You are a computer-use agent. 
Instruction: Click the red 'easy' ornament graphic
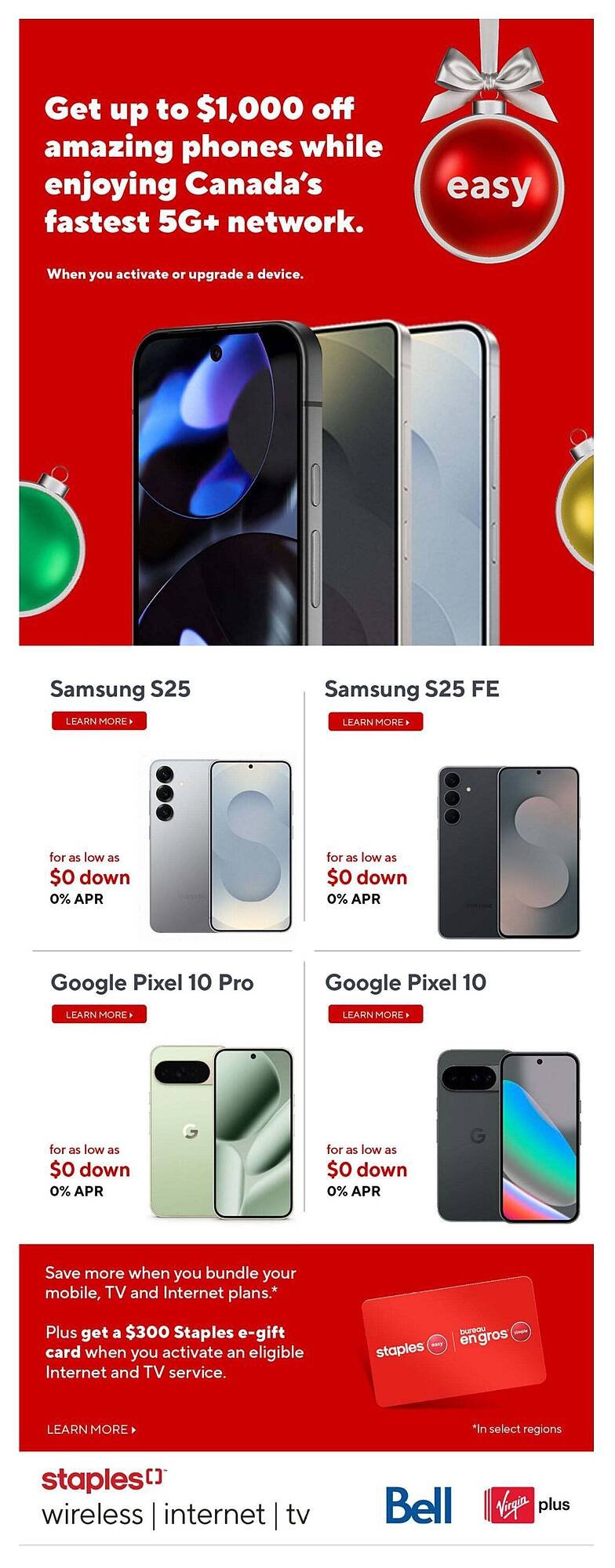pos(490,182)
